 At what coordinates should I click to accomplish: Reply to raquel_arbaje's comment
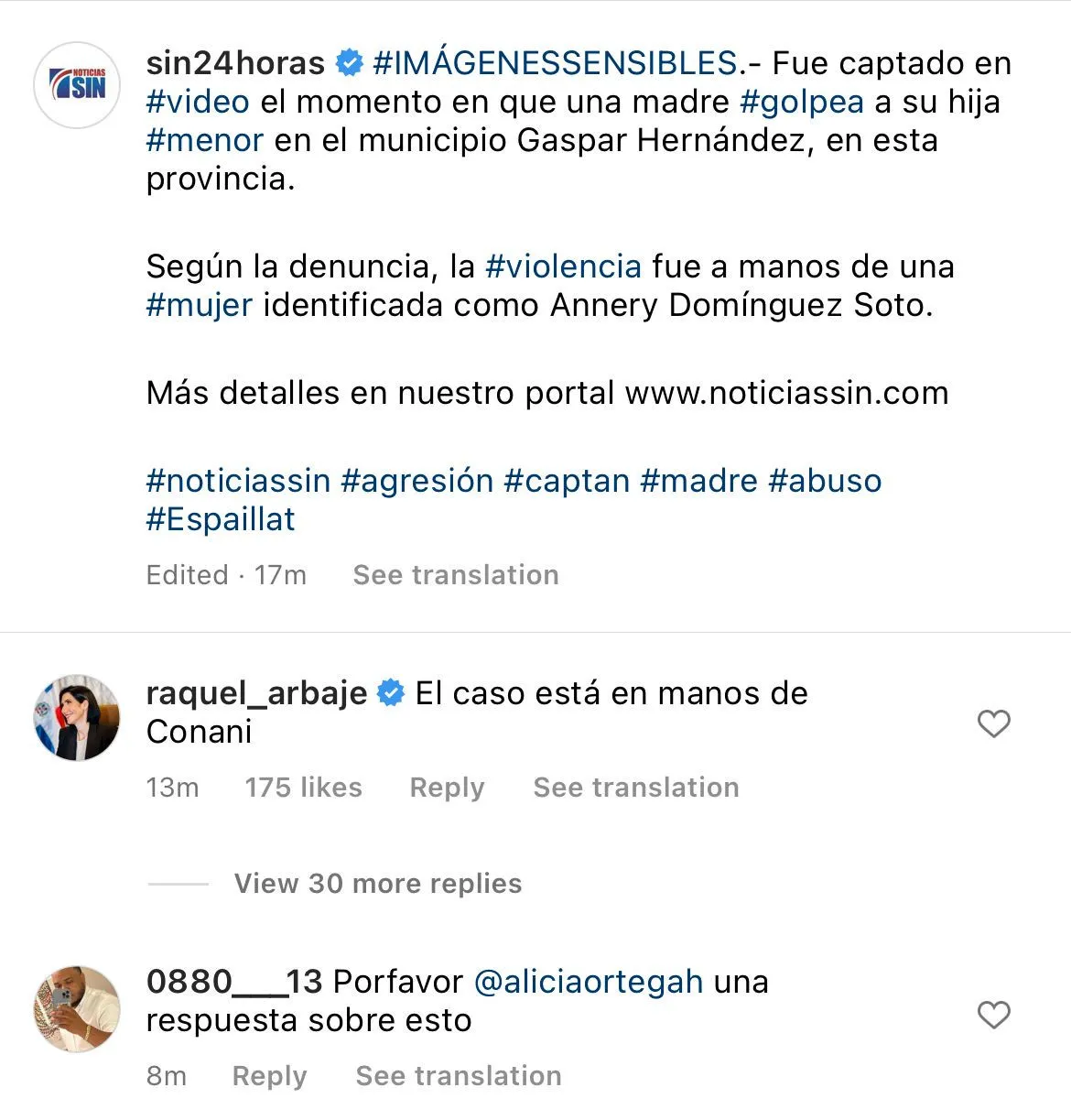447,788
